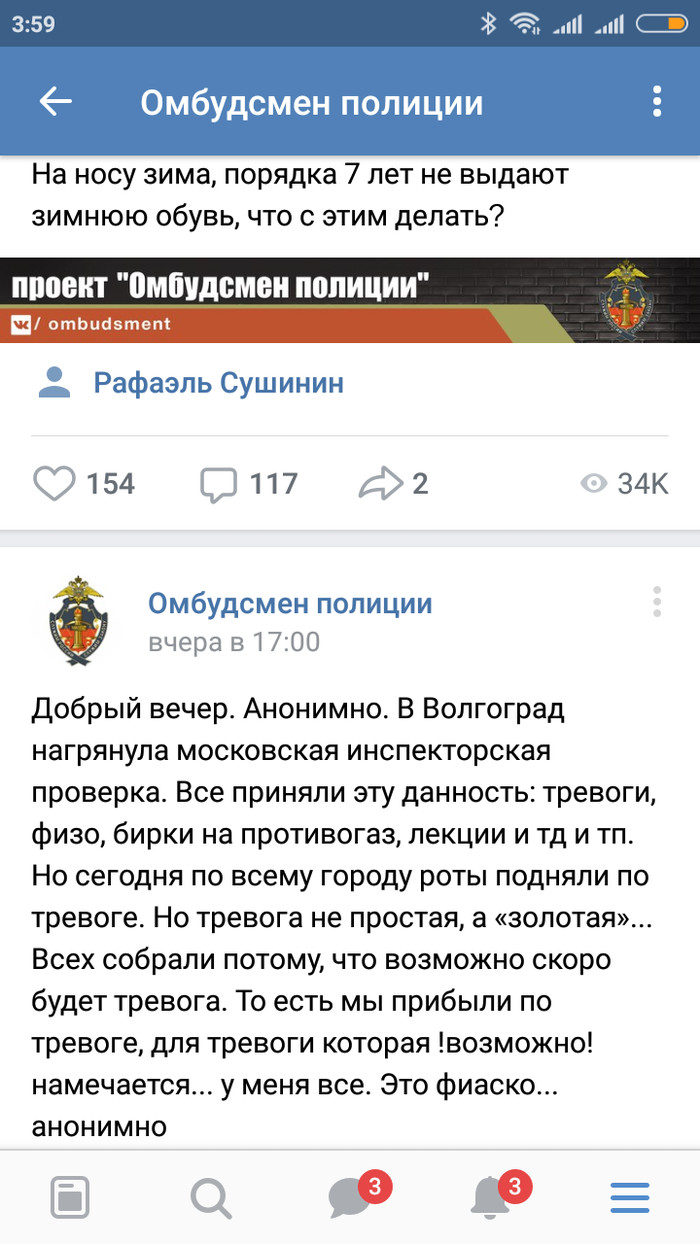The width and height of the screenshot is (700, 1244).
Task: Switch to the news feed tab
Action: (70, 1196)
